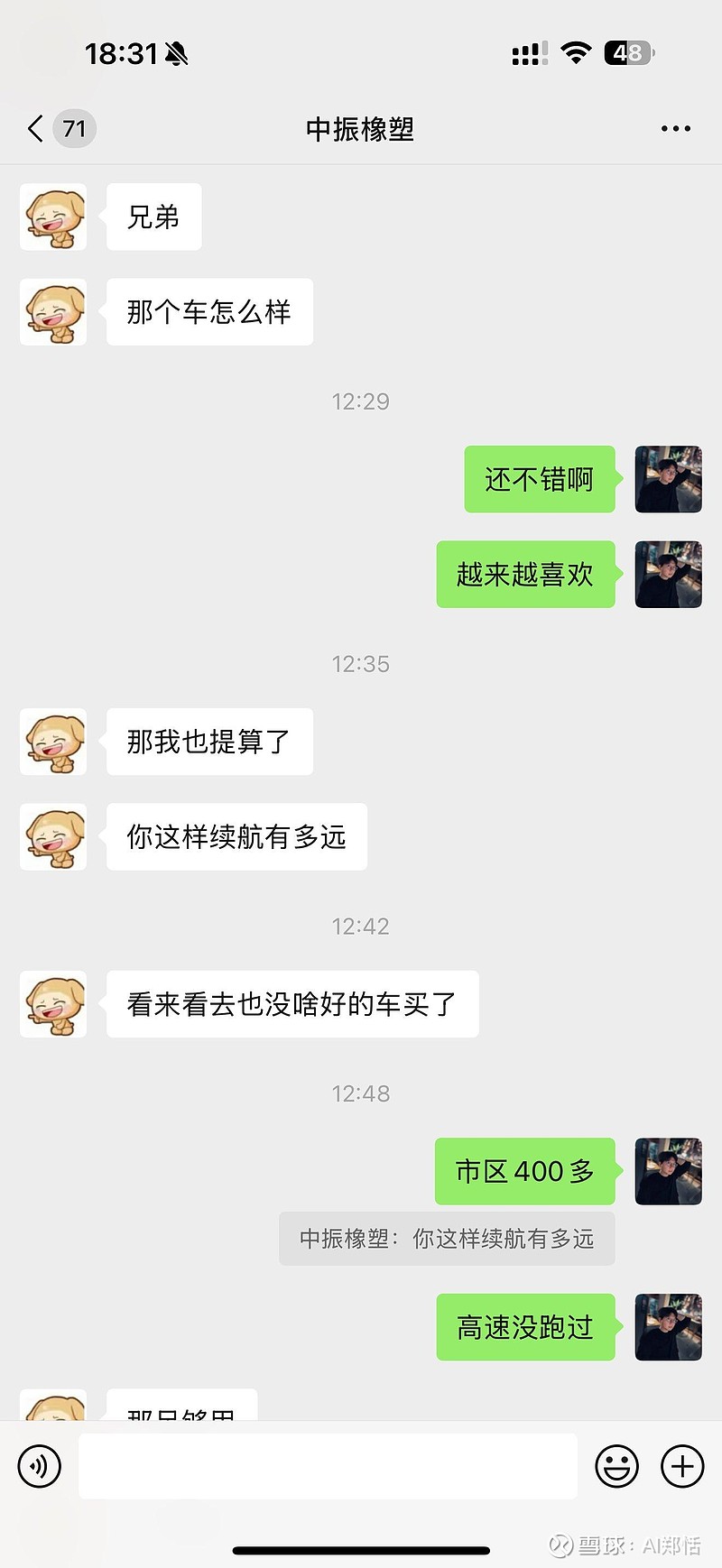
Task: Tap the puppy emoji avatar of 中振橡塑
Action: click(x=52, y=217)
